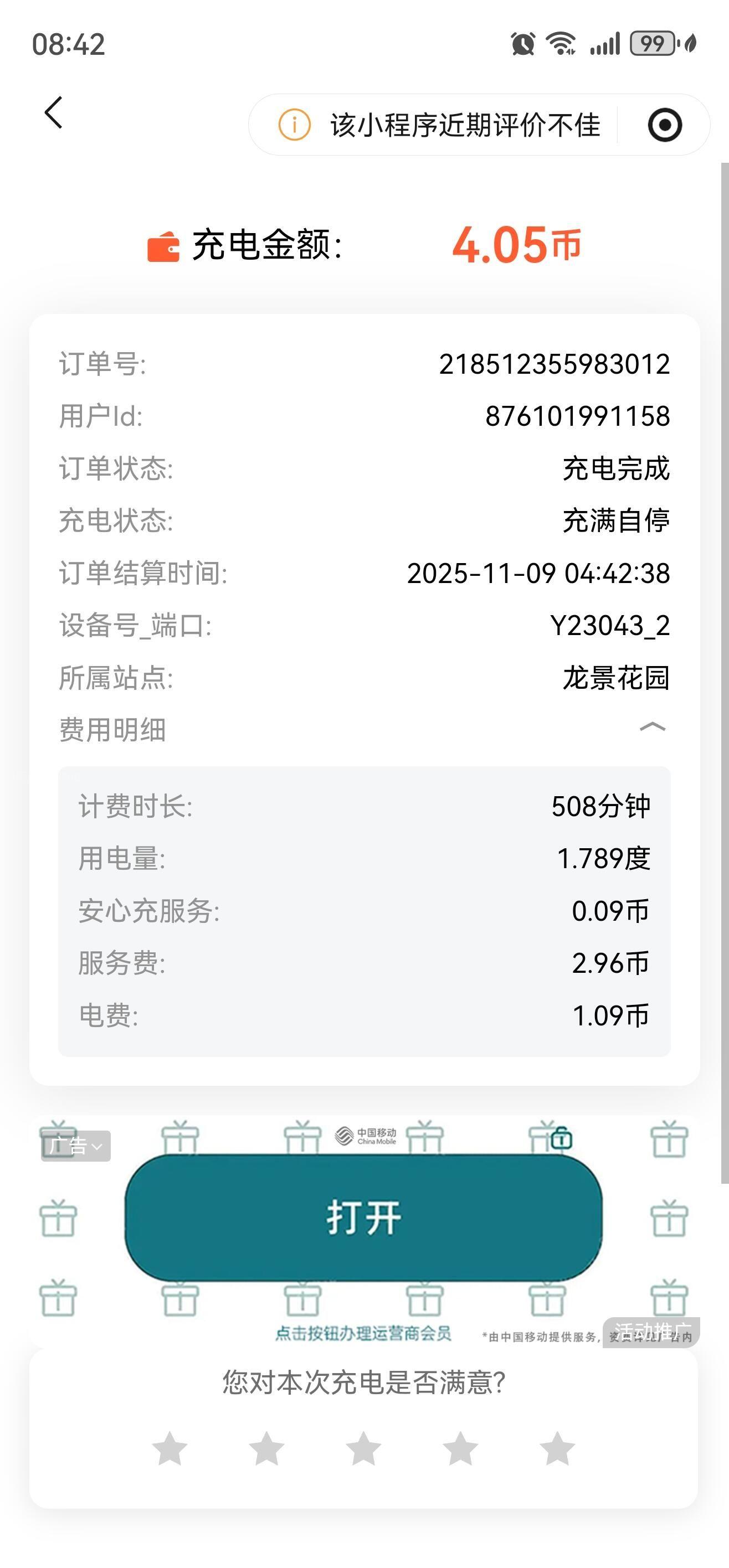Tap the mini program poor-rating notice
Screen dimensions: 729x1568
(x=439, y=125)
